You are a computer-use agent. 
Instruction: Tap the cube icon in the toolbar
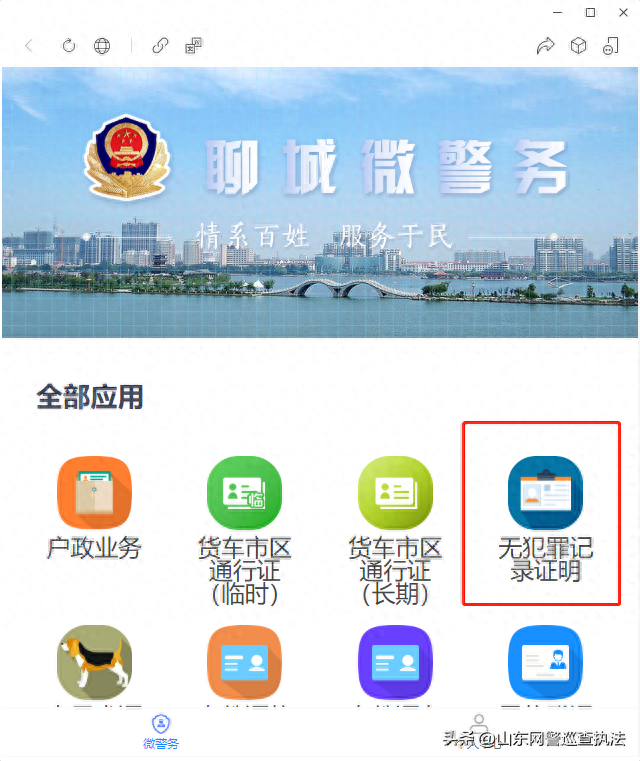[578, 46]
